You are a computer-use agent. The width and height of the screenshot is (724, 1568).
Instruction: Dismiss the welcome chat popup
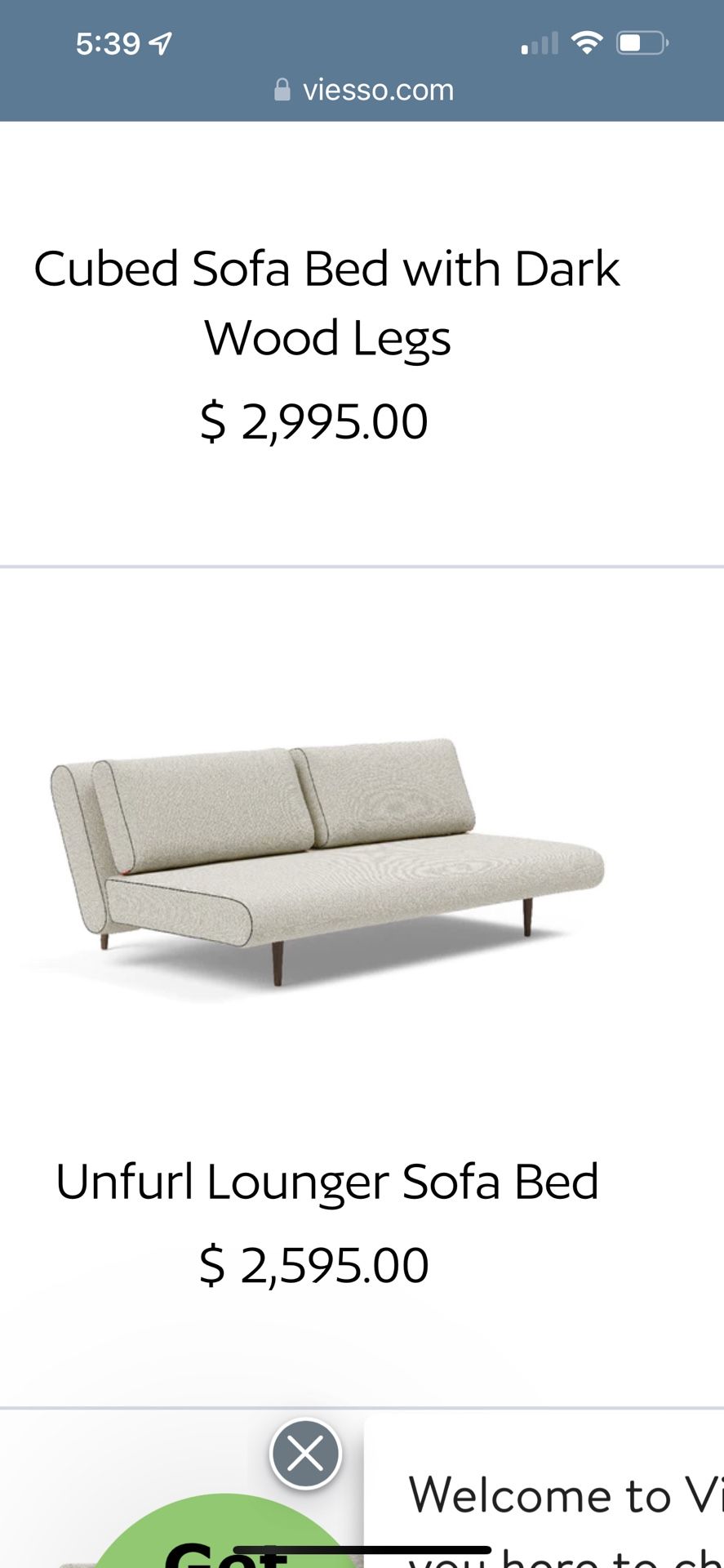pyautogui.click(x=305, y=1454)
